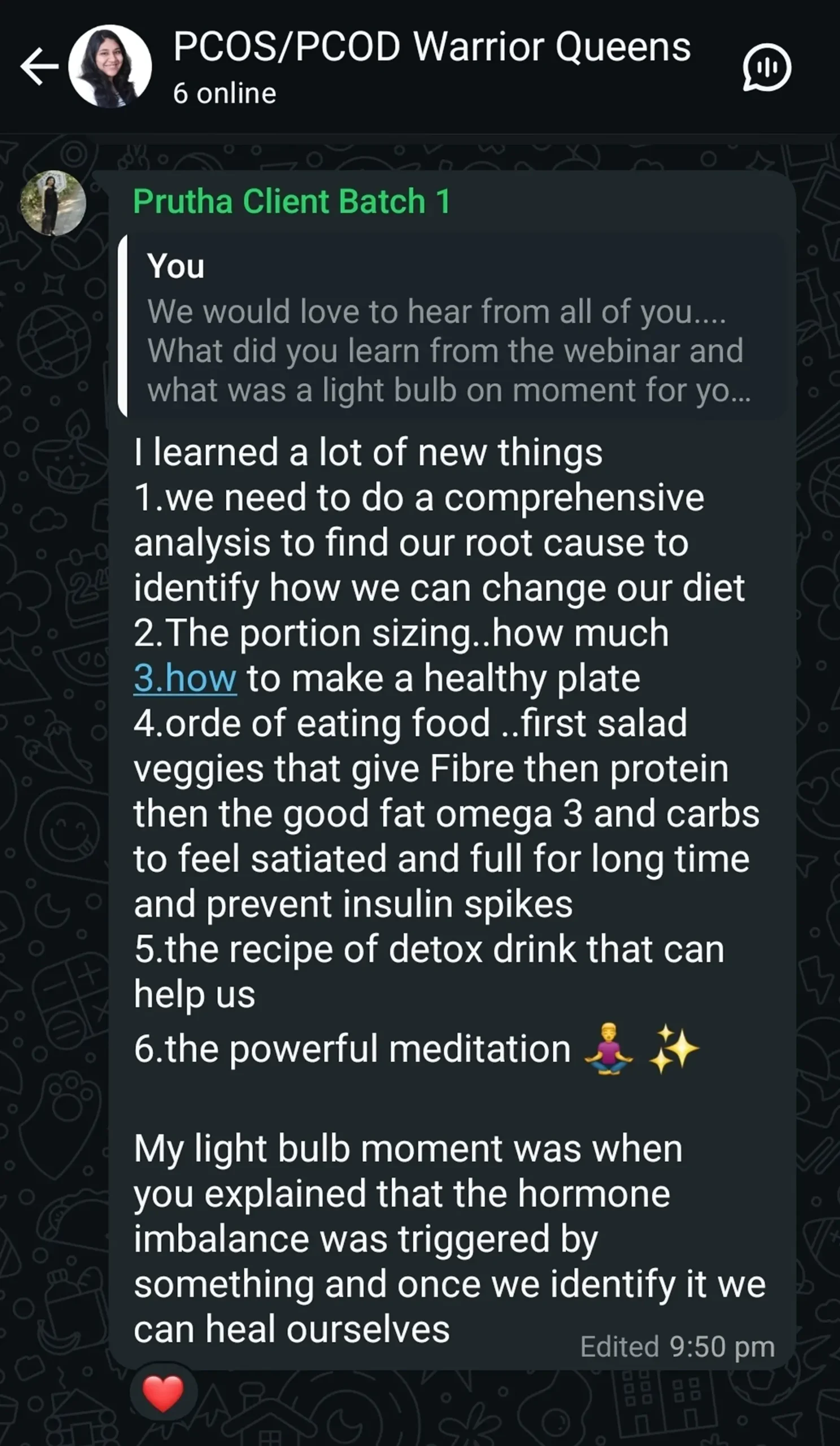Screen dimensions: 840x1446
Task: View Prutha Client Batch 1 profile picture
Action: (53, 203)
